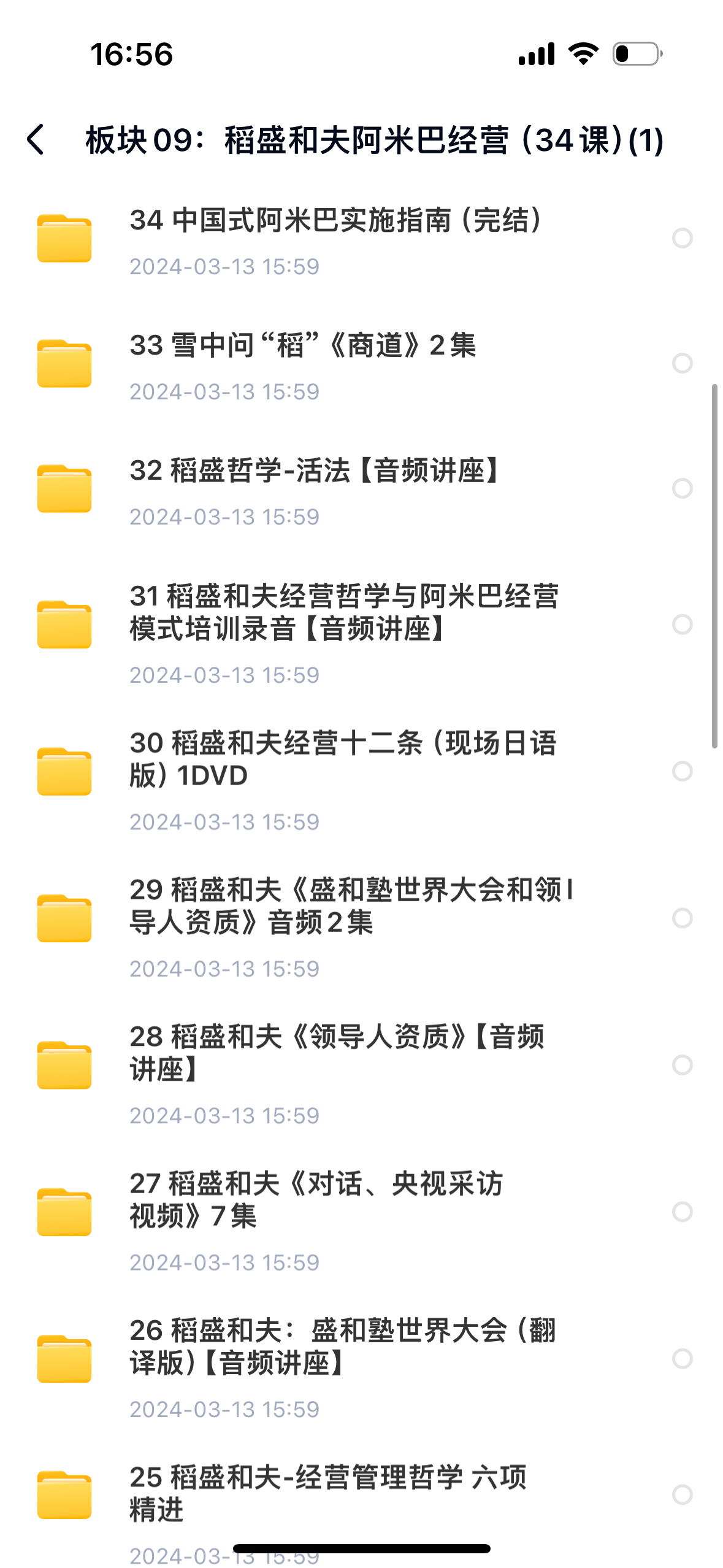This screenshot has width=723, height=1568.
Task: Go back using the top-left arrow
Action: [x=36, y=140]
